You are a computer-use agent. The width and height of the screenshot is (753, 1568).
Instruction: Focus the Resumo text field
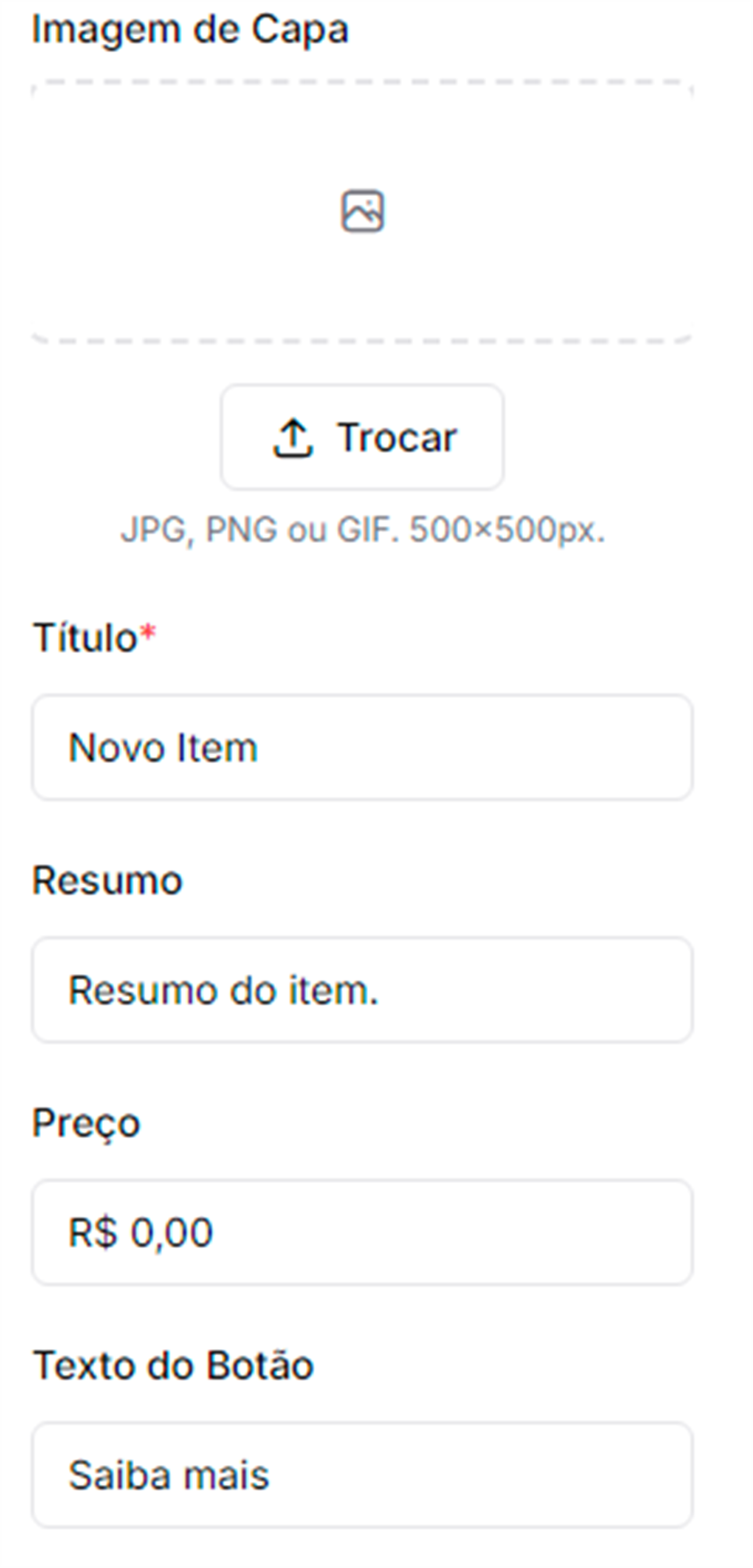coord(362,990)
